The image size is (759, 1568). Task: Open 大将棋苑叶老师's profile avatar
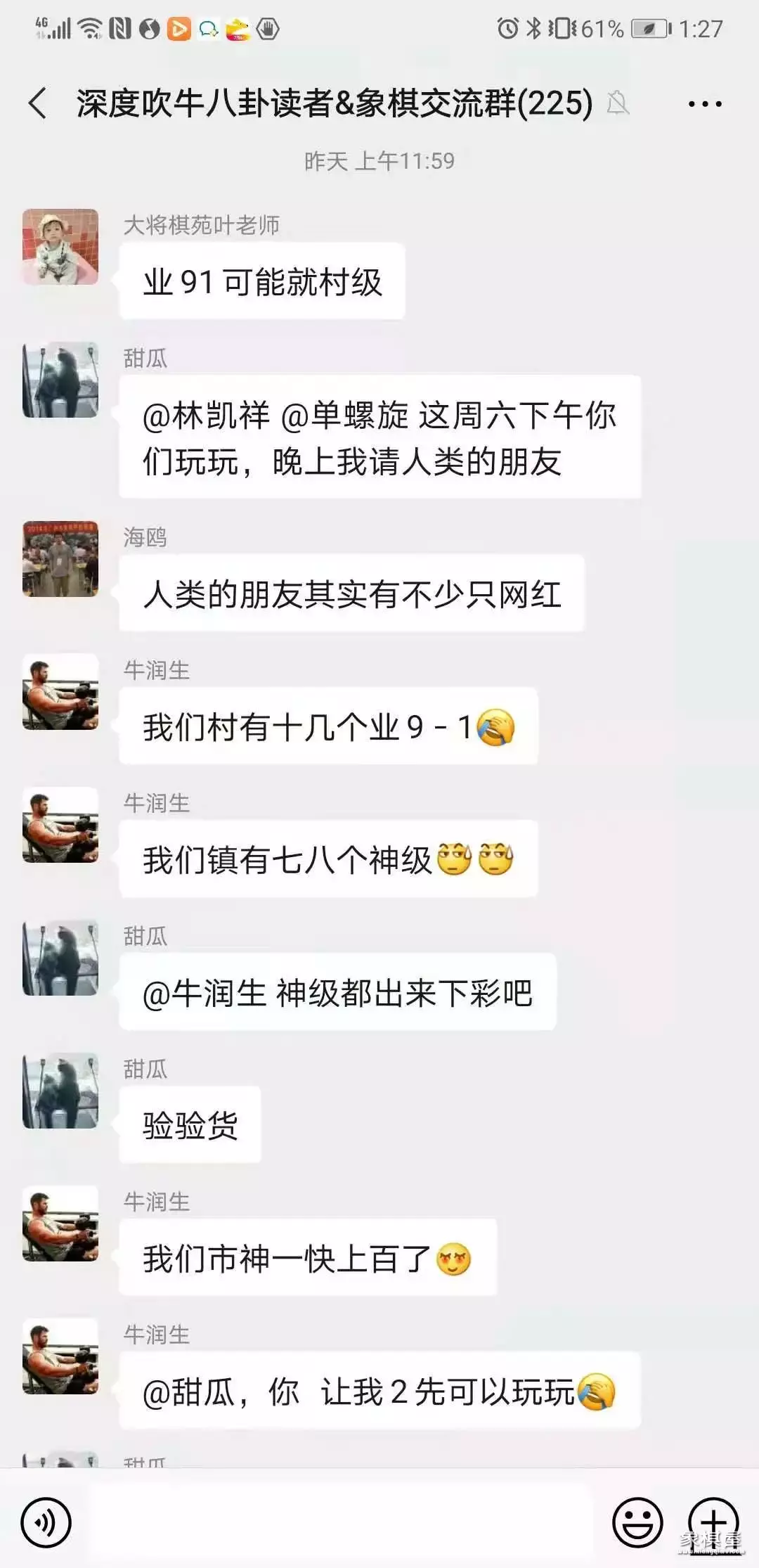pyautogui.click(x=60, y=247)
